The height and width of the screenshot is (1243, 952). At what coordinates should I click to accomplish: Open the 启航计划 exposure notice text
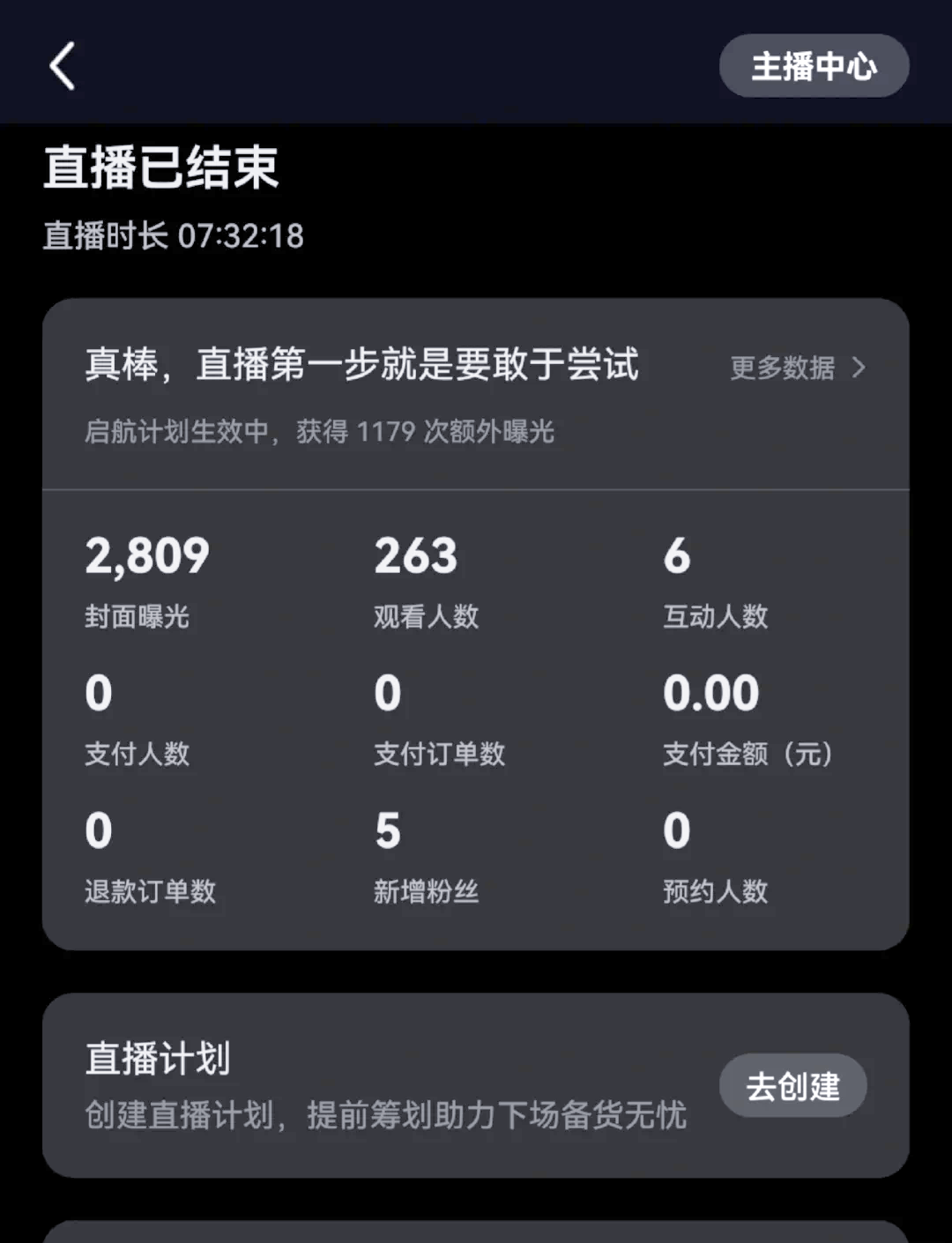point(320,431)
